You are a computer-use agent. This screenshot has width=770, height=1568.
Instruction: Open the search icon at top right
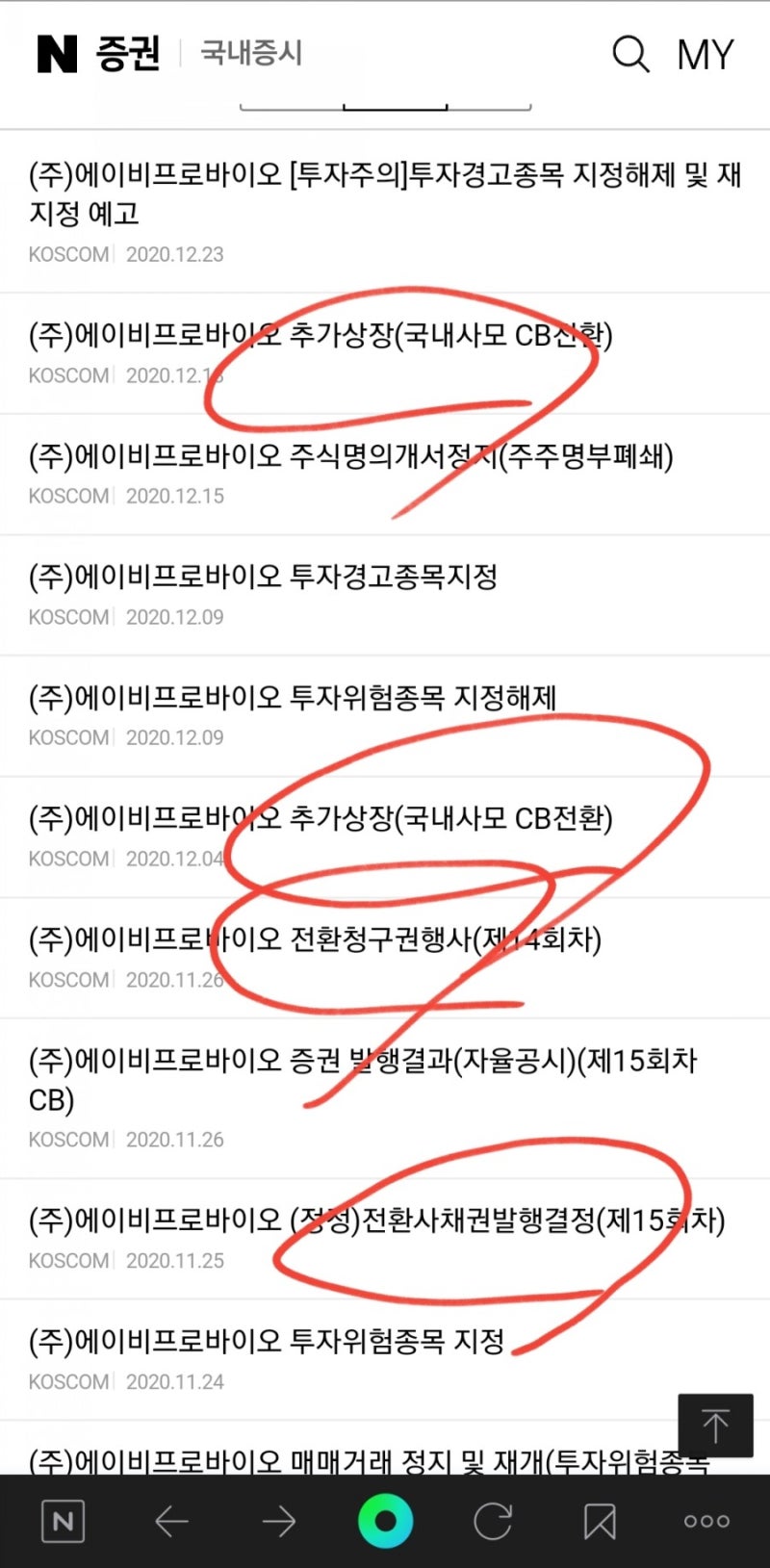pyautogui.click(x=630, y=55)
